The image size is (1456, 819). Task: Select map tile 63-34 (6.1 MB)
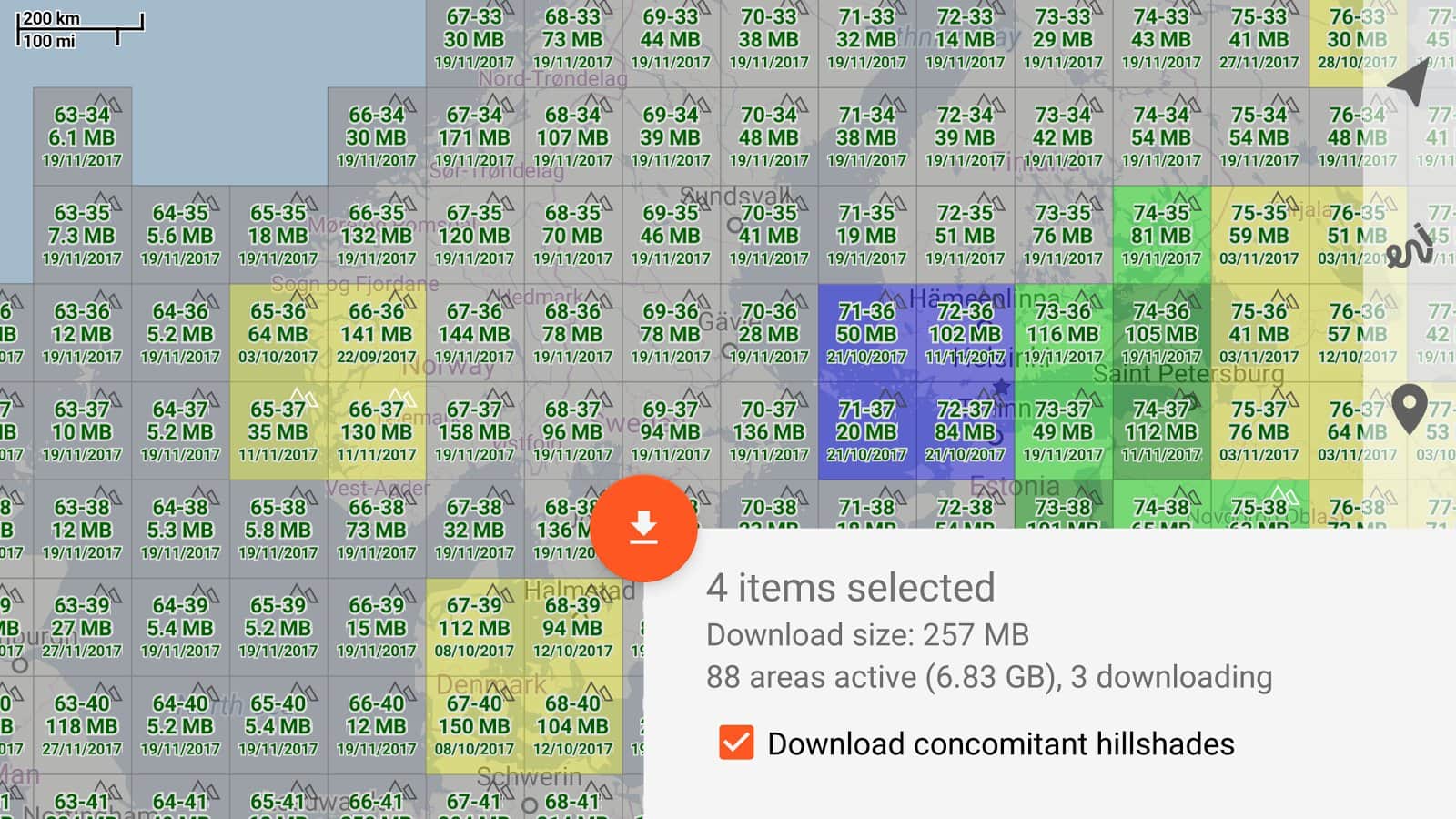coord(82,137)
